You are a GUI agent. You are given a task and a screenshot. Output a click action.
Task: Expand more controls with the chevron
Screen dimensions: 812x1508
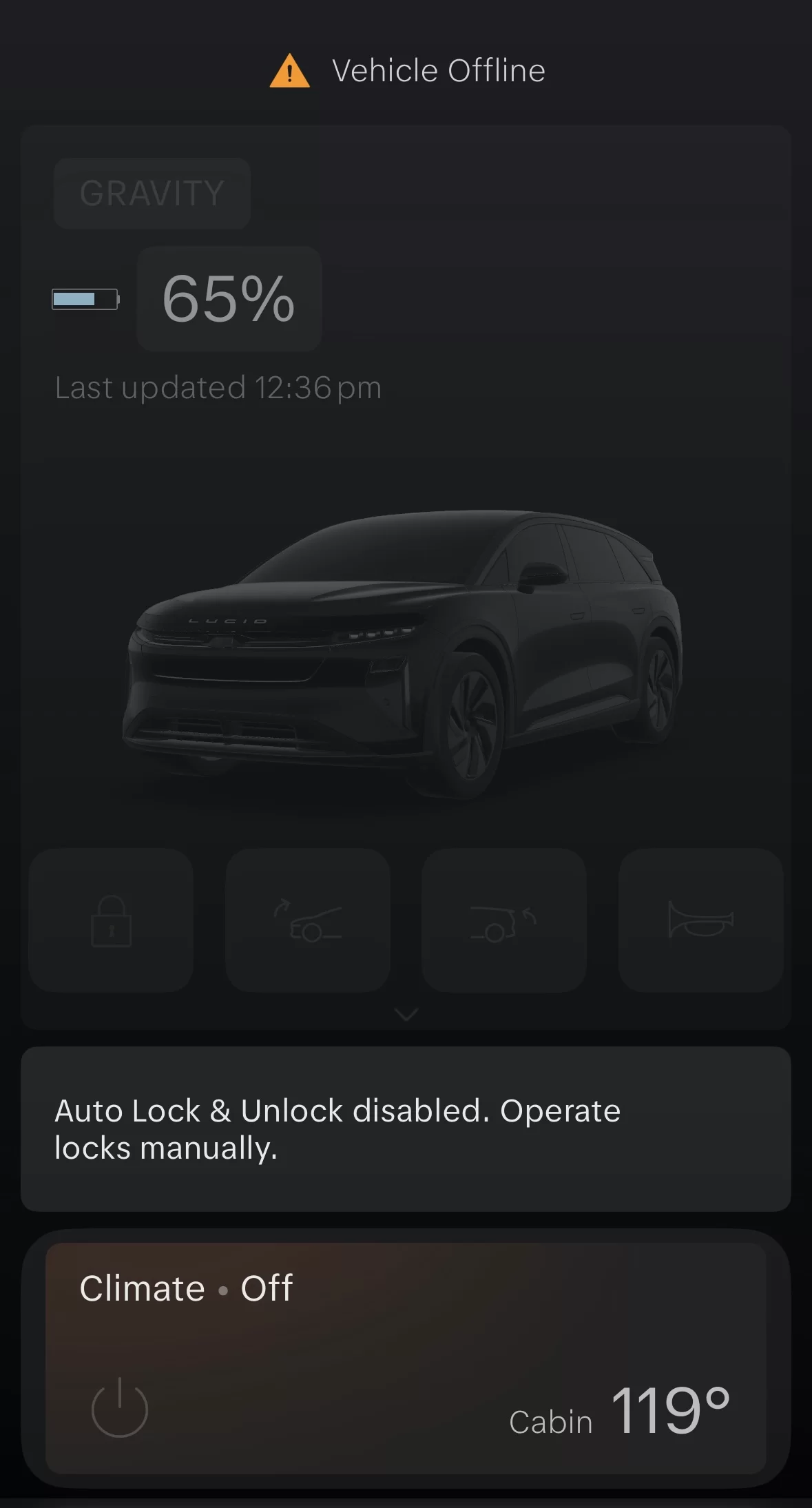(406, 1014)
